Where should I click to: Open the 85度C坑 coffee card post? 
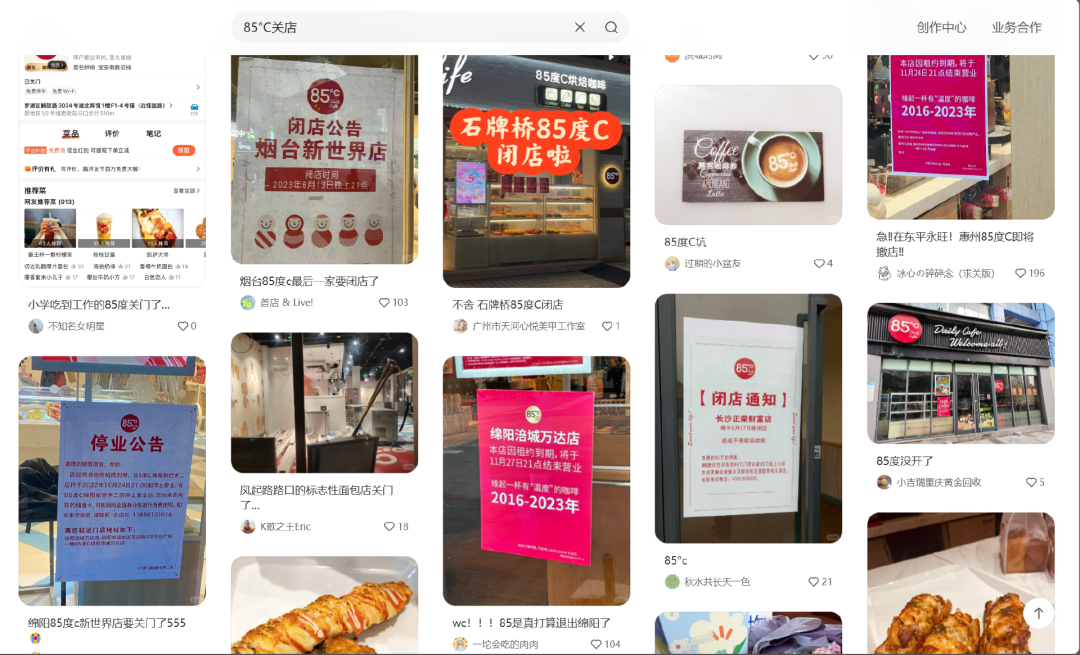tap(748, 155)
